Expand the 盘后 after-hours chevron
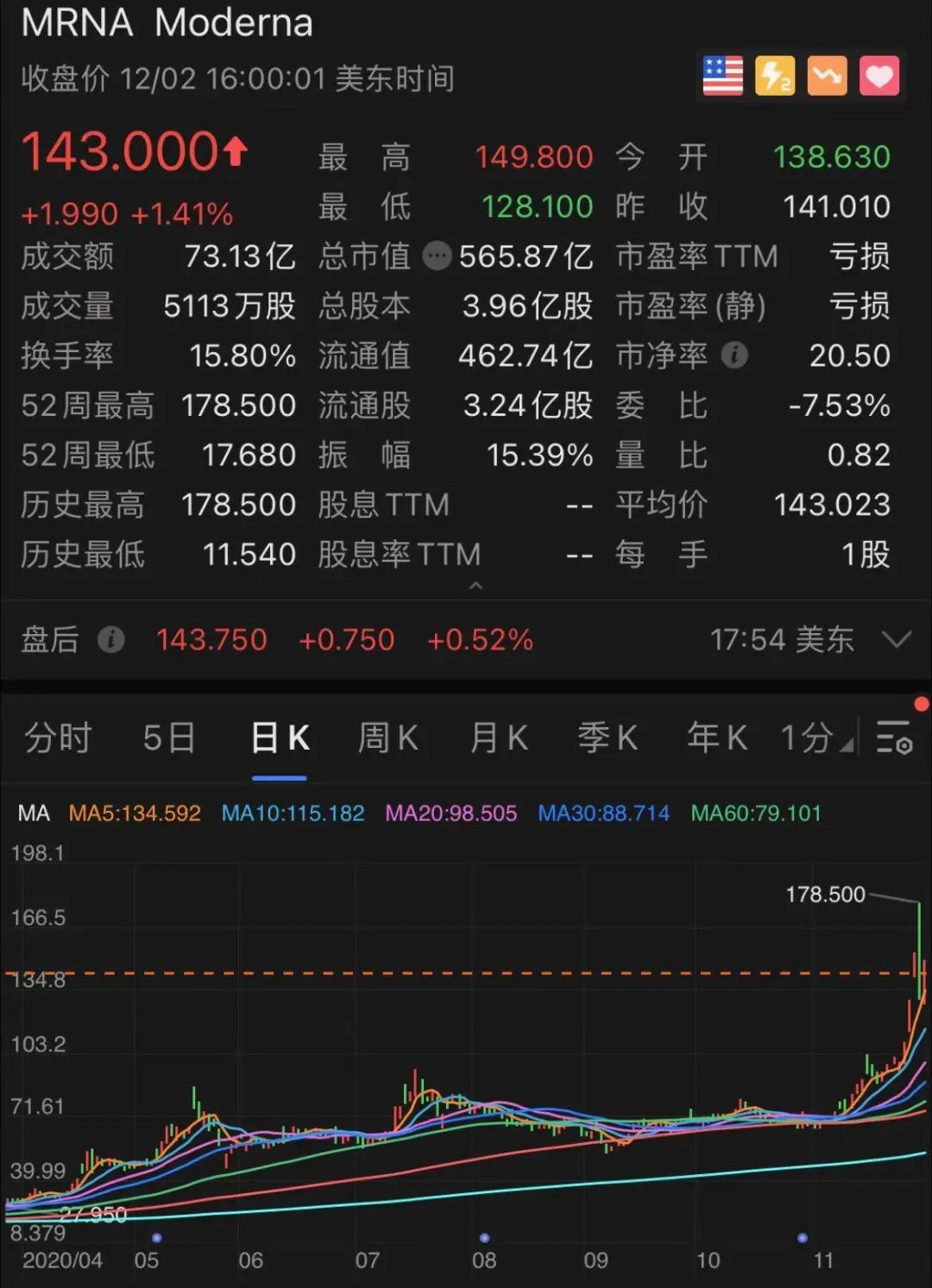Screen dimensions: 932x1288 [897, 639]
